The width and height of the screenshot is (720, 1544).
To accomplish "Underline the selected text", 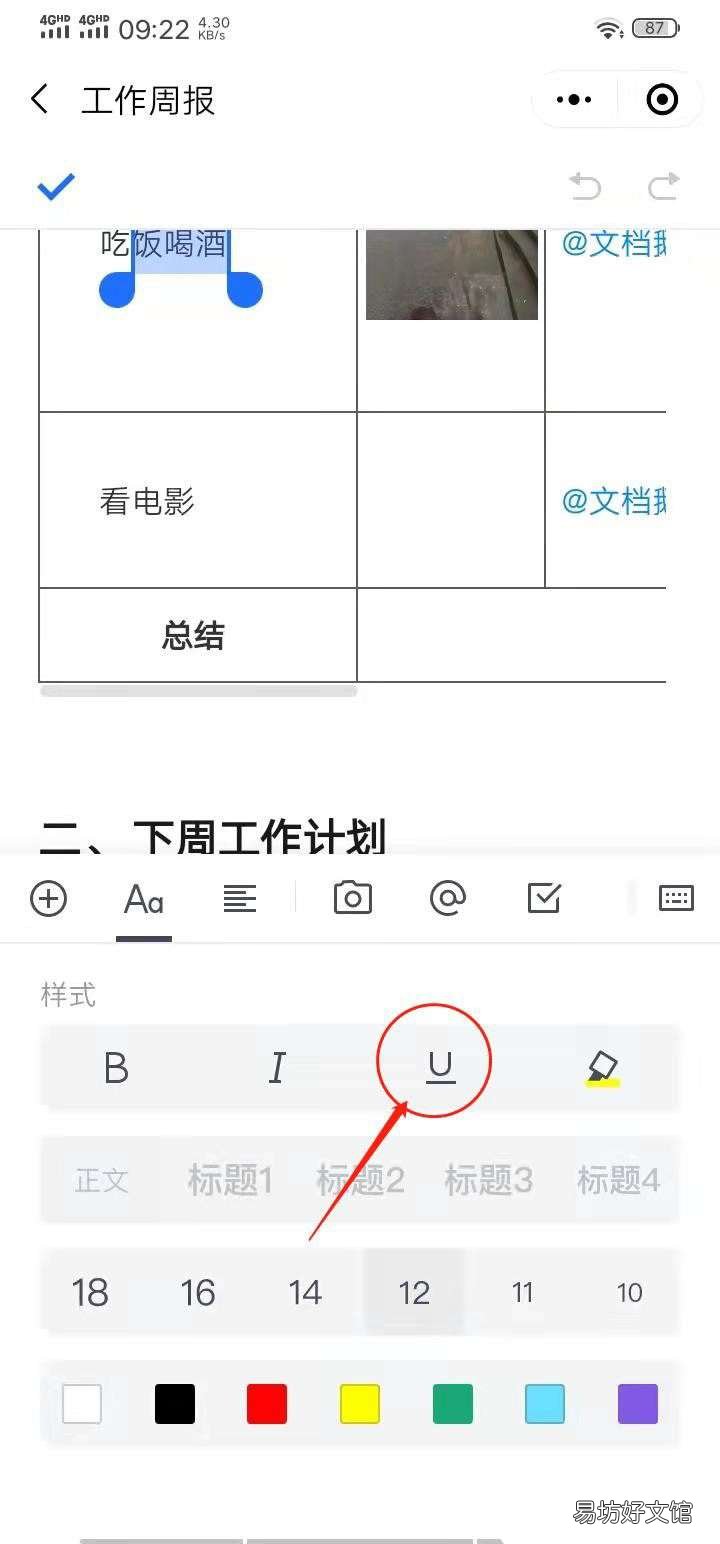I will pyautogui.click(x=441, y=1068).
